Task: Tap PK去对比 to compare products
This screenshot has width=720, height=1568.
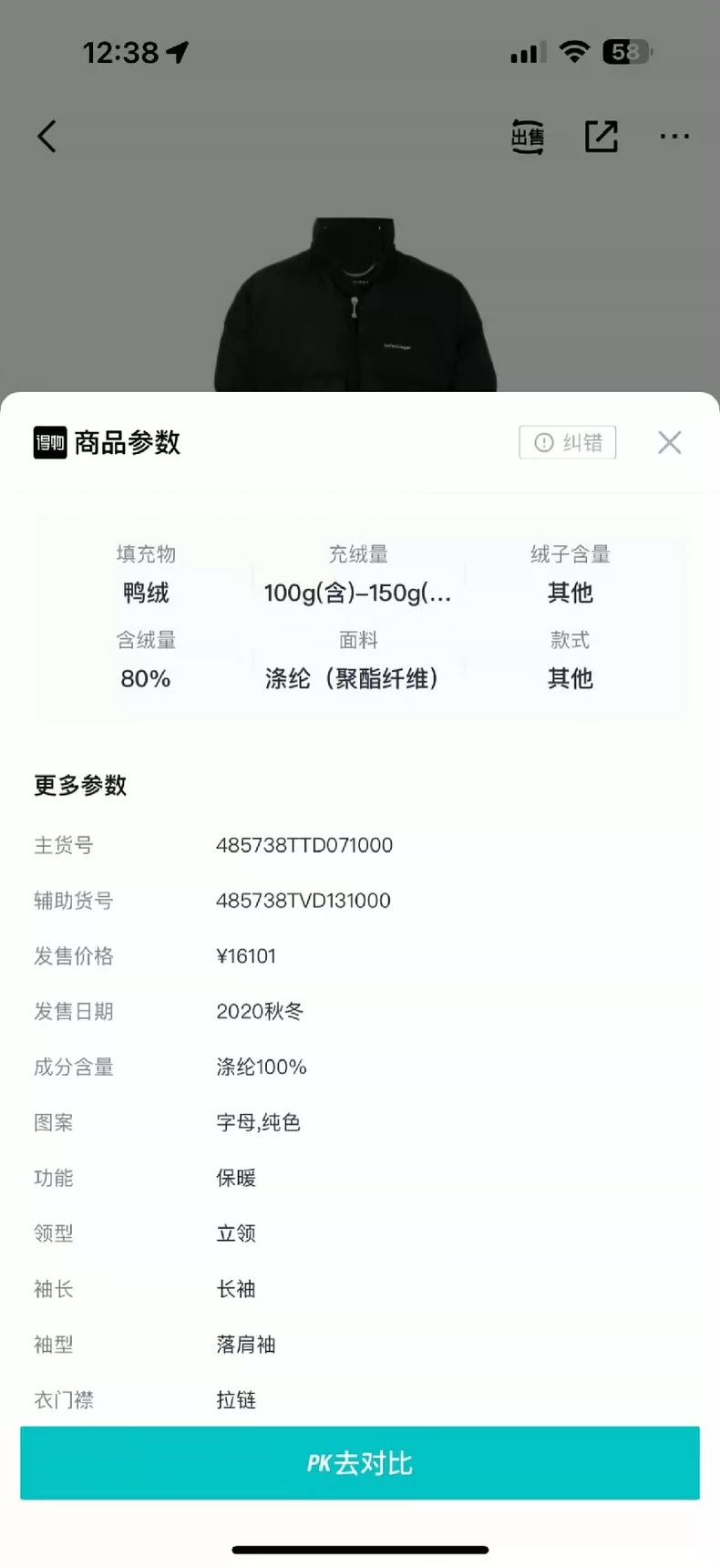Action: pyautogui.click(x=360, y=1463)
